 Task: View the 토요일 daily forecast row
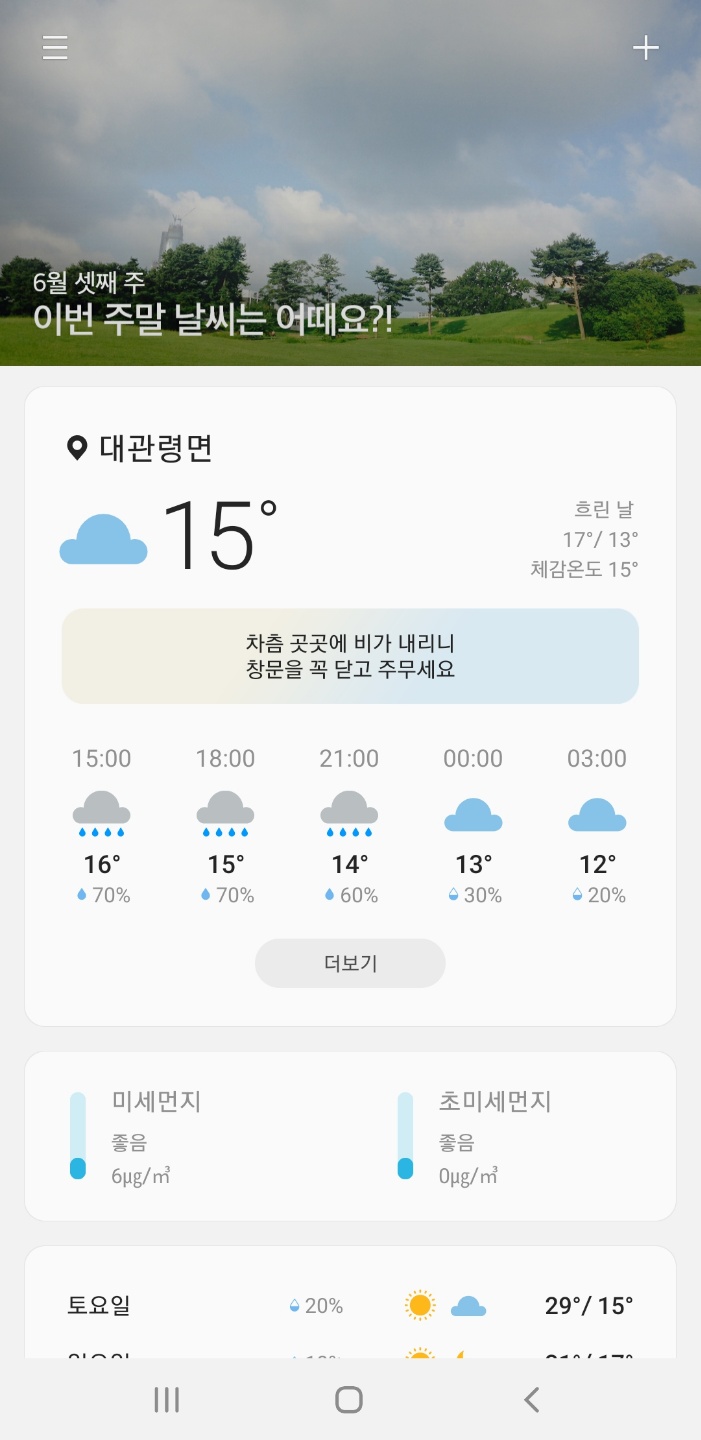point(350,1305)
